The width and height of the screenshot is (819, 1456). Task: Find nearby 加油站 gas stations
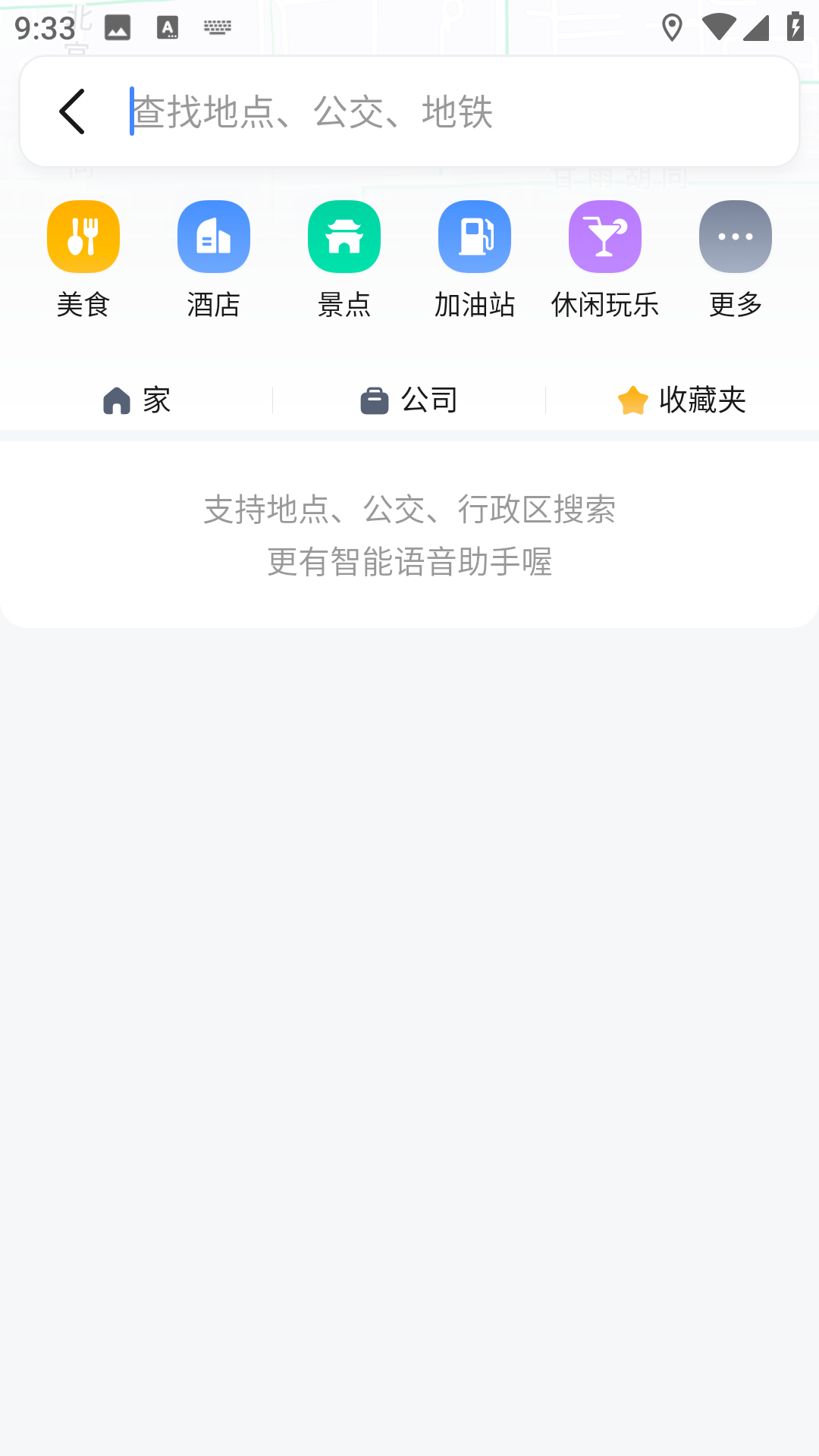pyautogui.click(x=475, y=258)
